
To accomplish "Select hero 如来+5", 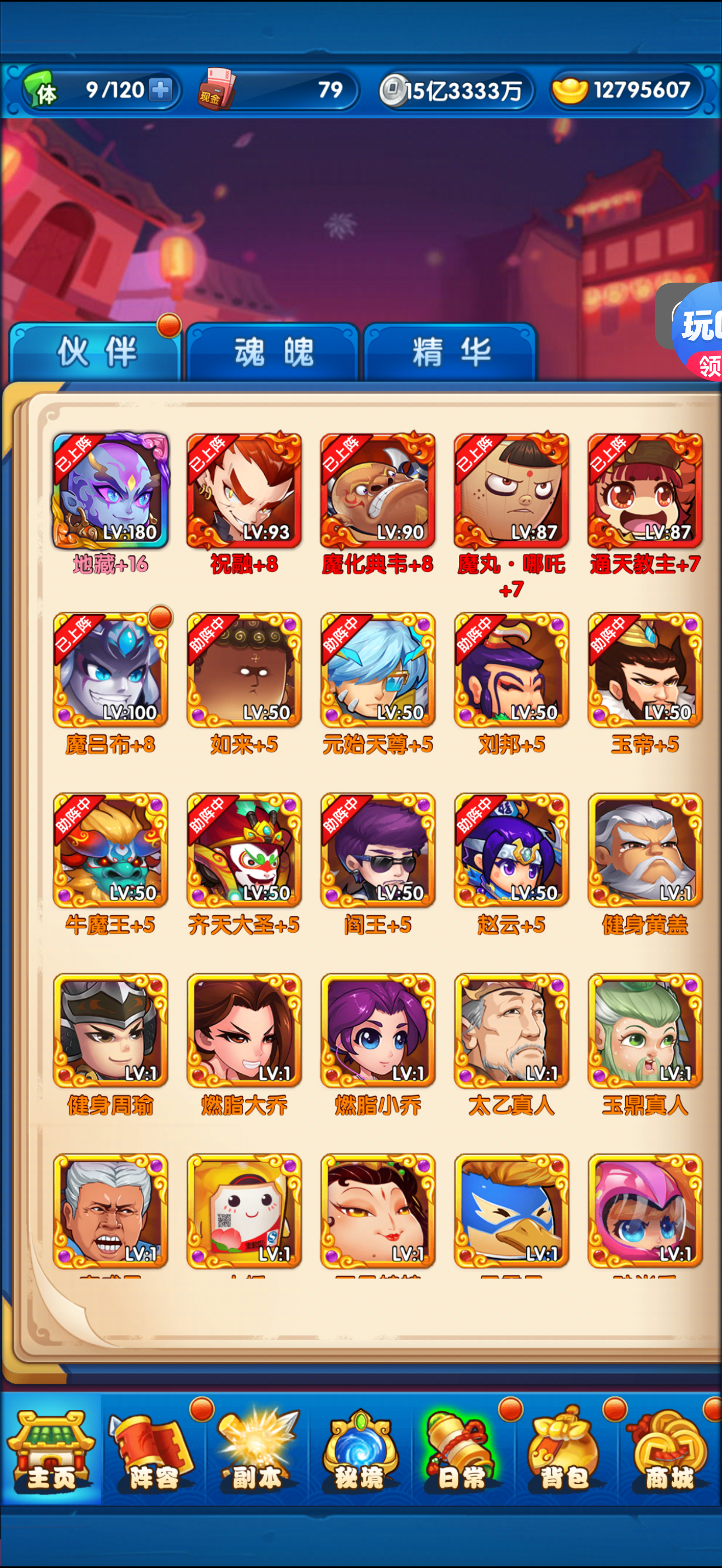I will coord(243,670).
